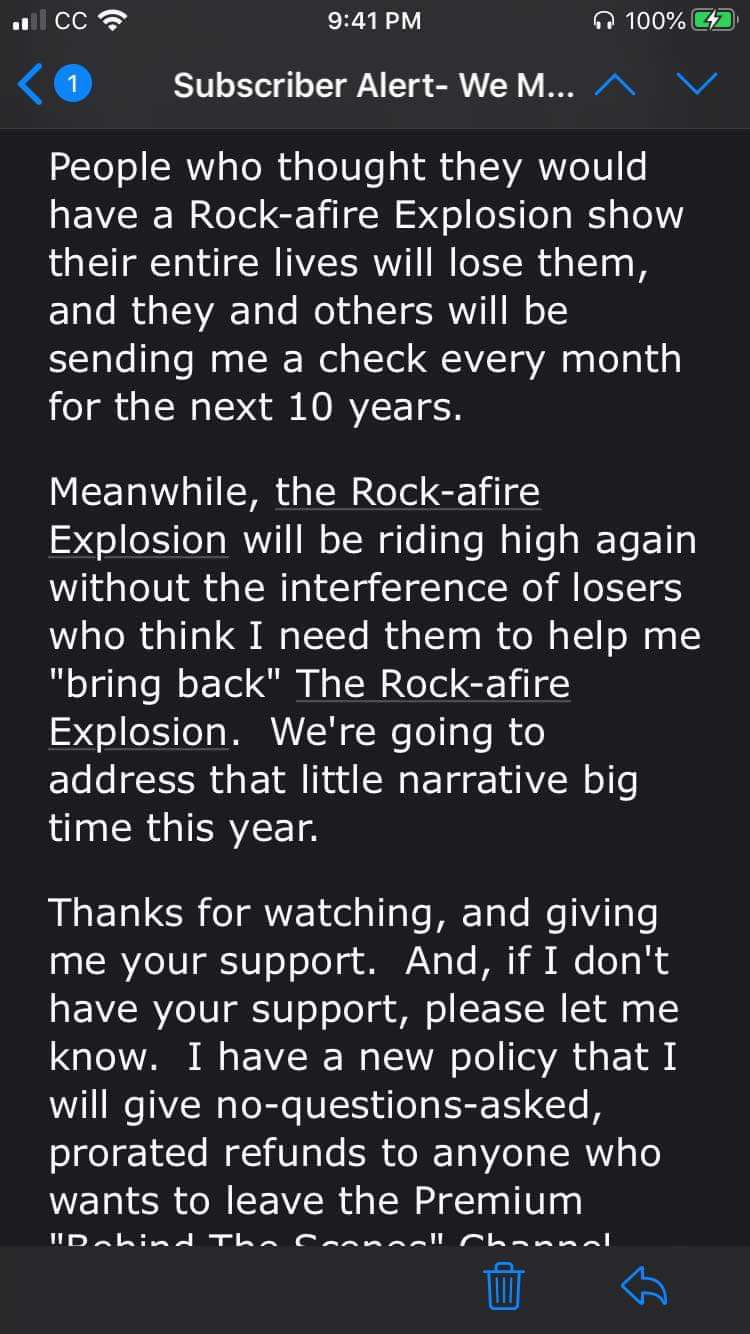Delete this email with the trash icon
The width and height of the screenshot is (750, 1334).
[x=505, y=1285]
